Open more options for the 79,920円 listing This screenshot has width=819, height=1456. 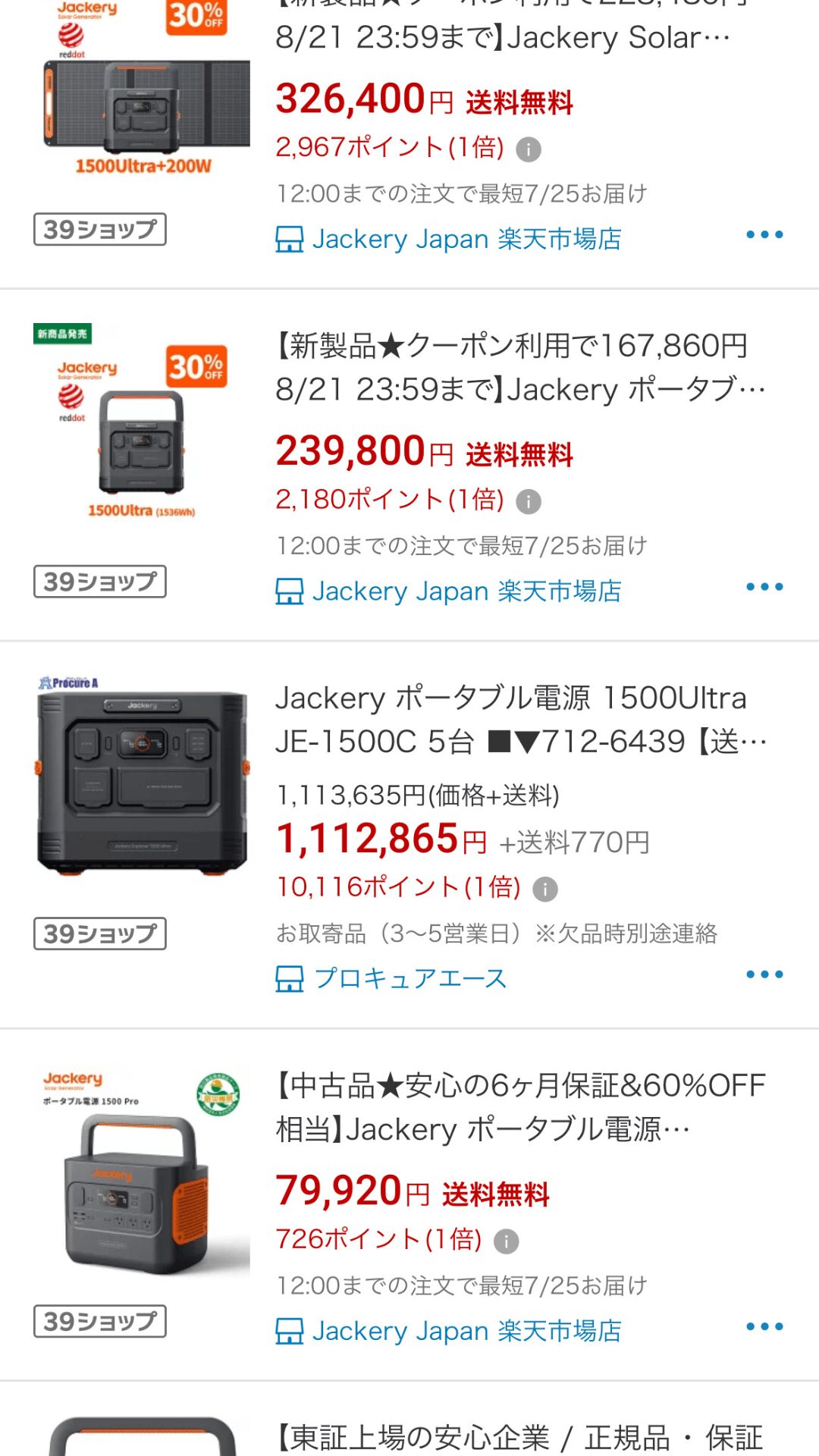point(764,1326)
